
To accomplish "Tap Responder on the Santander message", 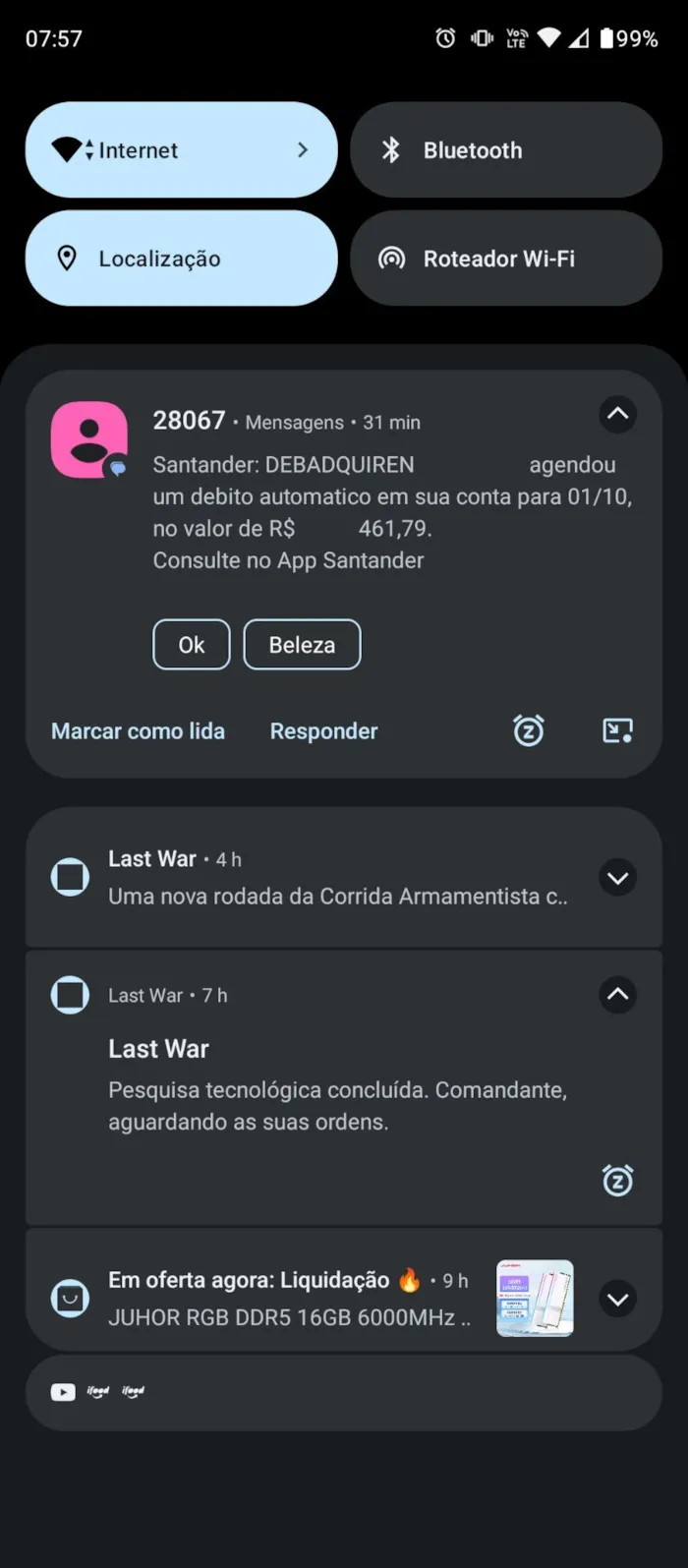I will click(323, 731).
